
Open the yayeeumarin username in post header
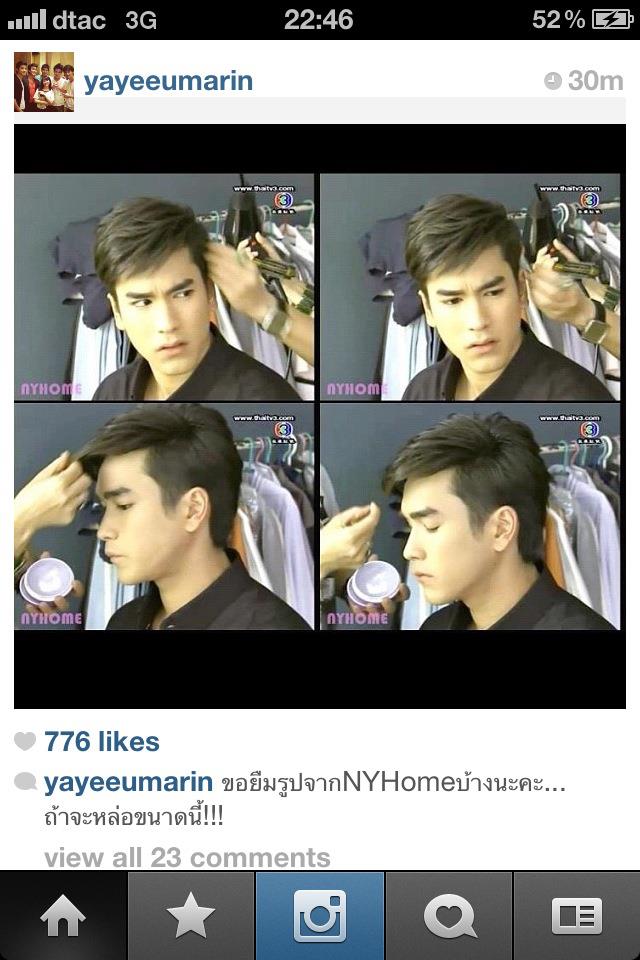168,81
